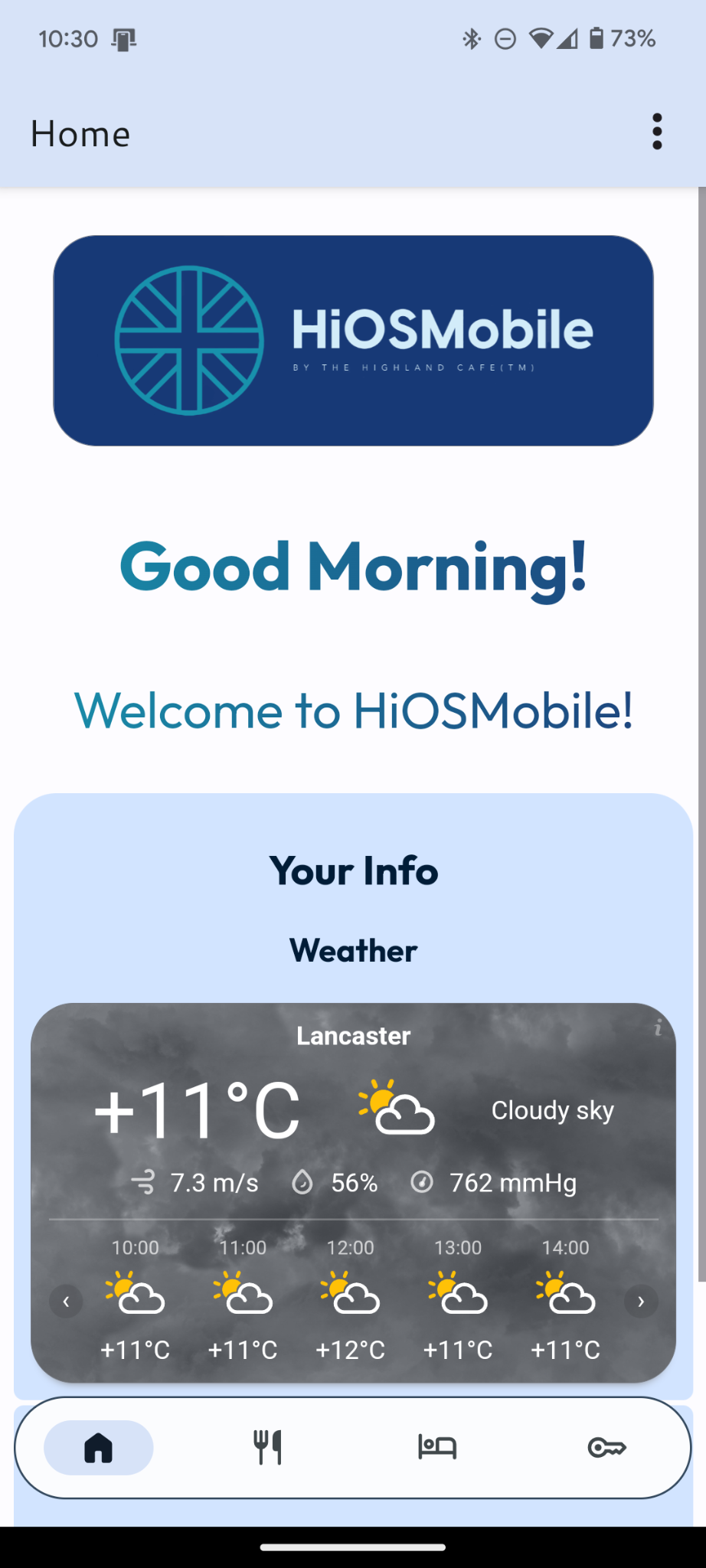Go to the key tab

606,1447
